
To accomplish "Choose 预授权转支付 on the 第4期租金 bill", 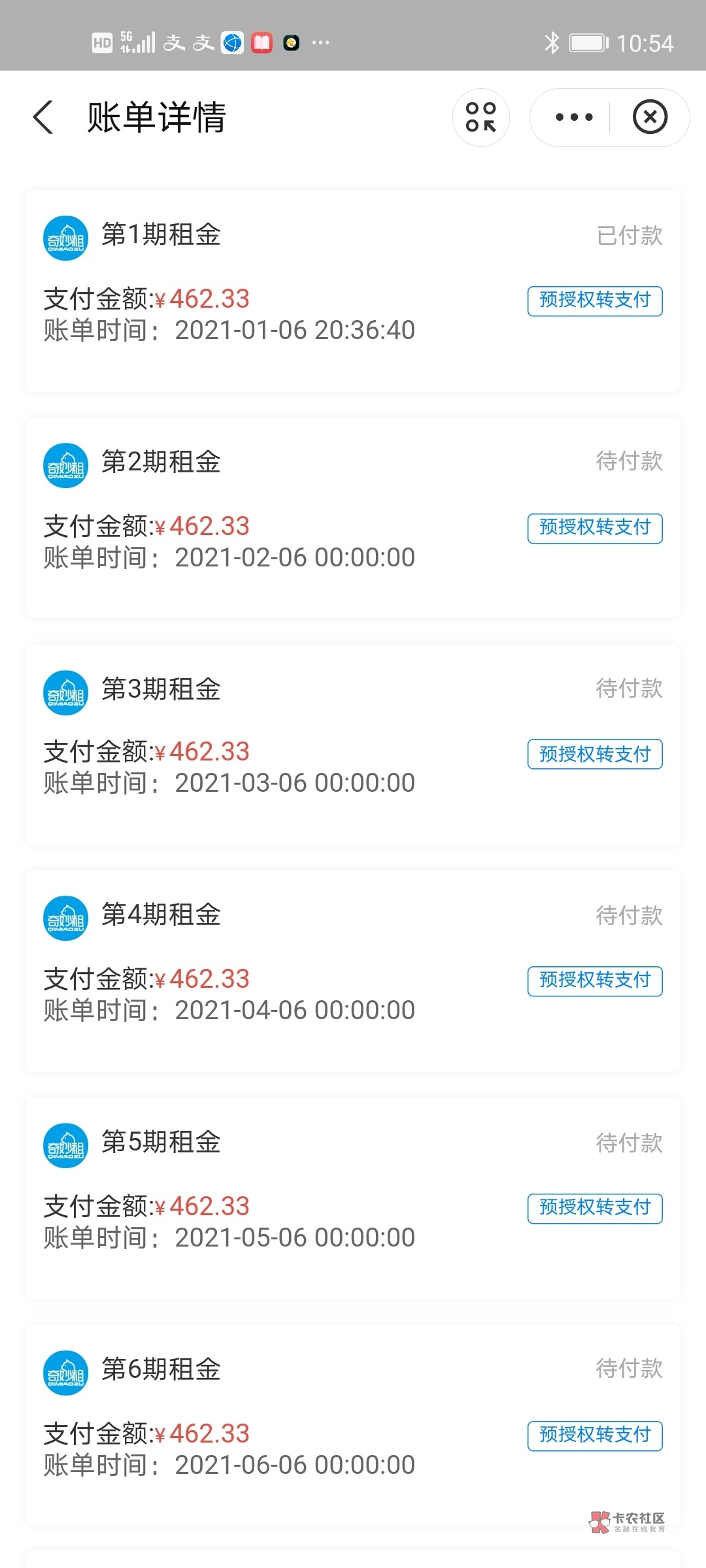I will coord(595,981).
